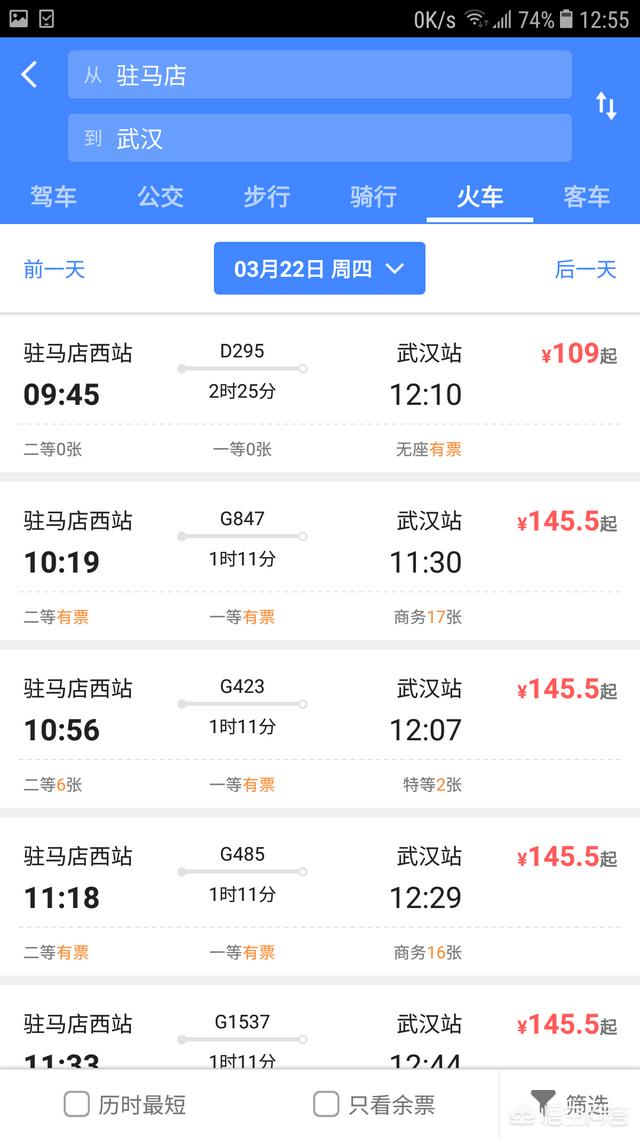Switch to the 客车 tab
Viewport: 640px width, 1138px height.
coord(586,197)
